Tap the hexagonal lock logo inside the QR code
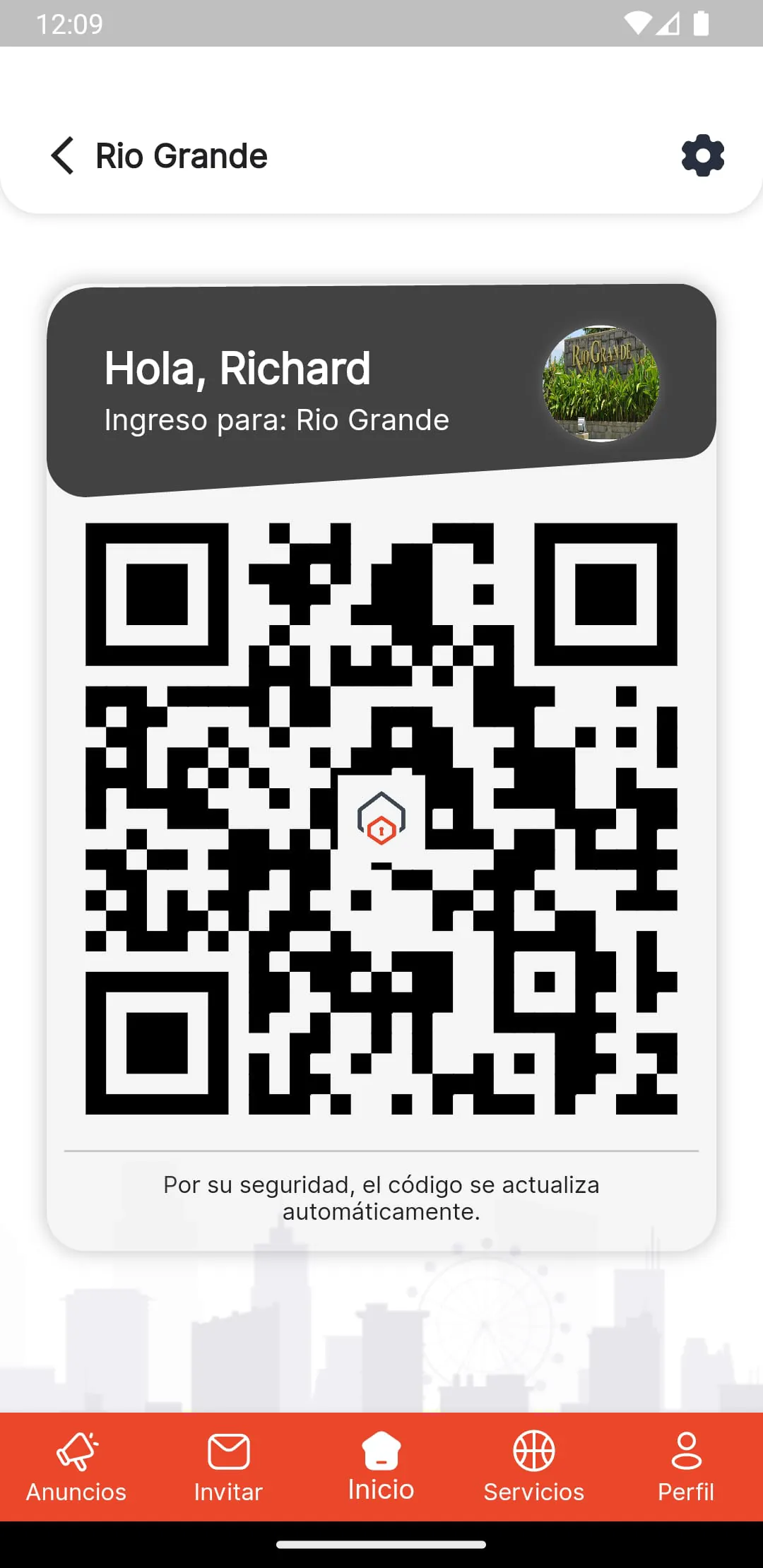The image size is (763, 1568). click(381, 818)
